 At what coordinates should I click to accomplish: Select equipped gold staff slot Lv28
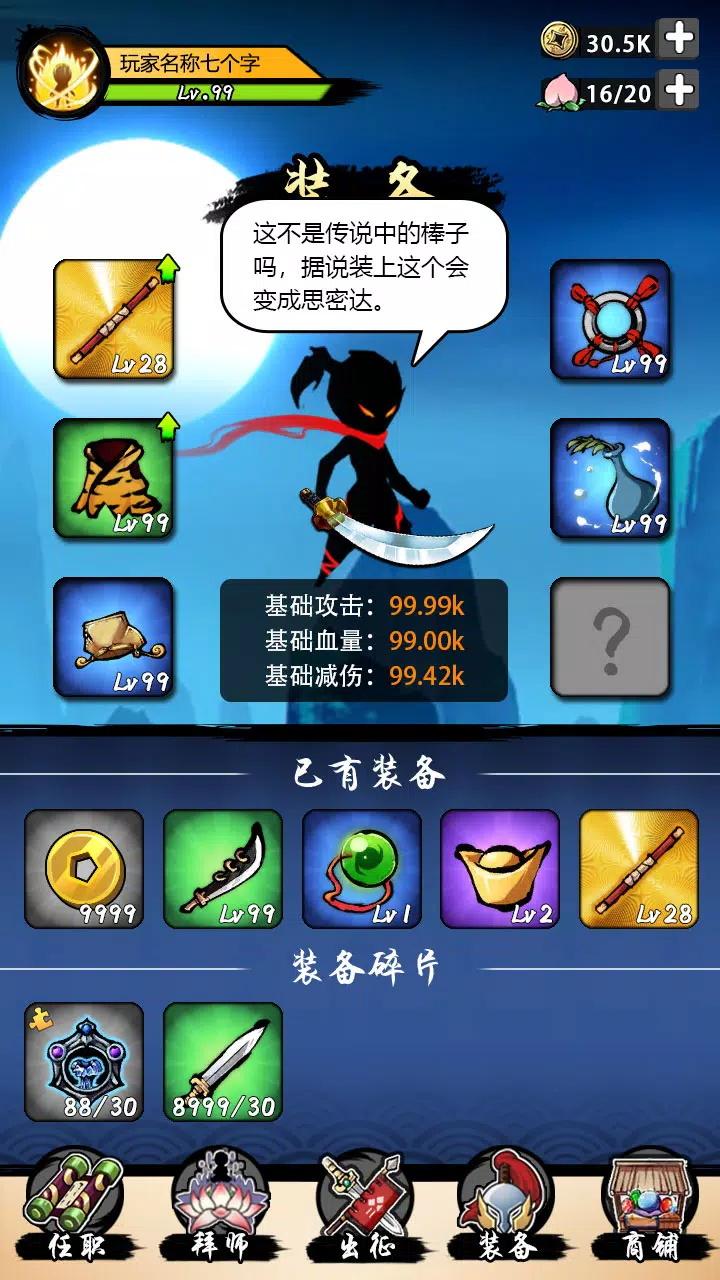pos(113,320)
